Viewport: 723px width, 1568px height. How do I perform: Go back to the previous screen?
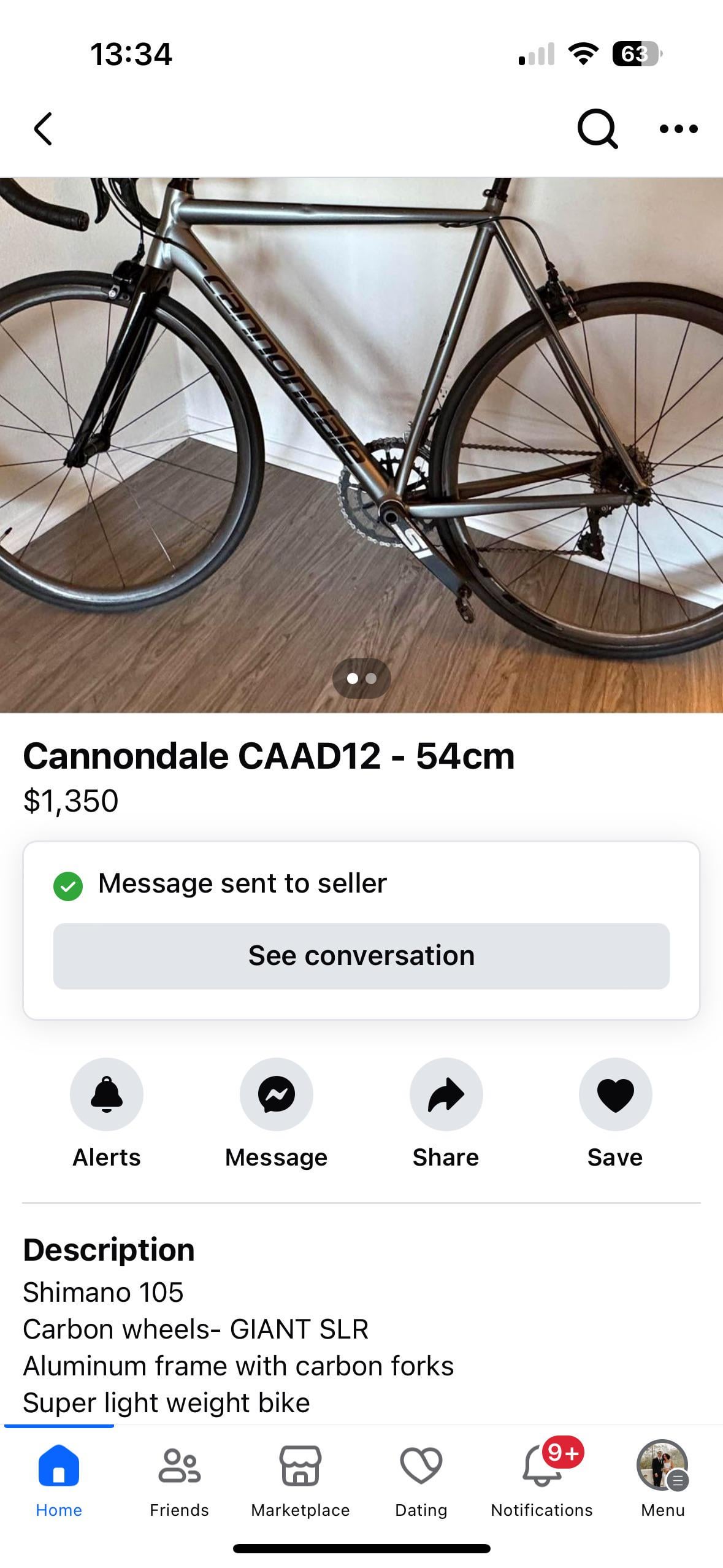tap(43, 129)
